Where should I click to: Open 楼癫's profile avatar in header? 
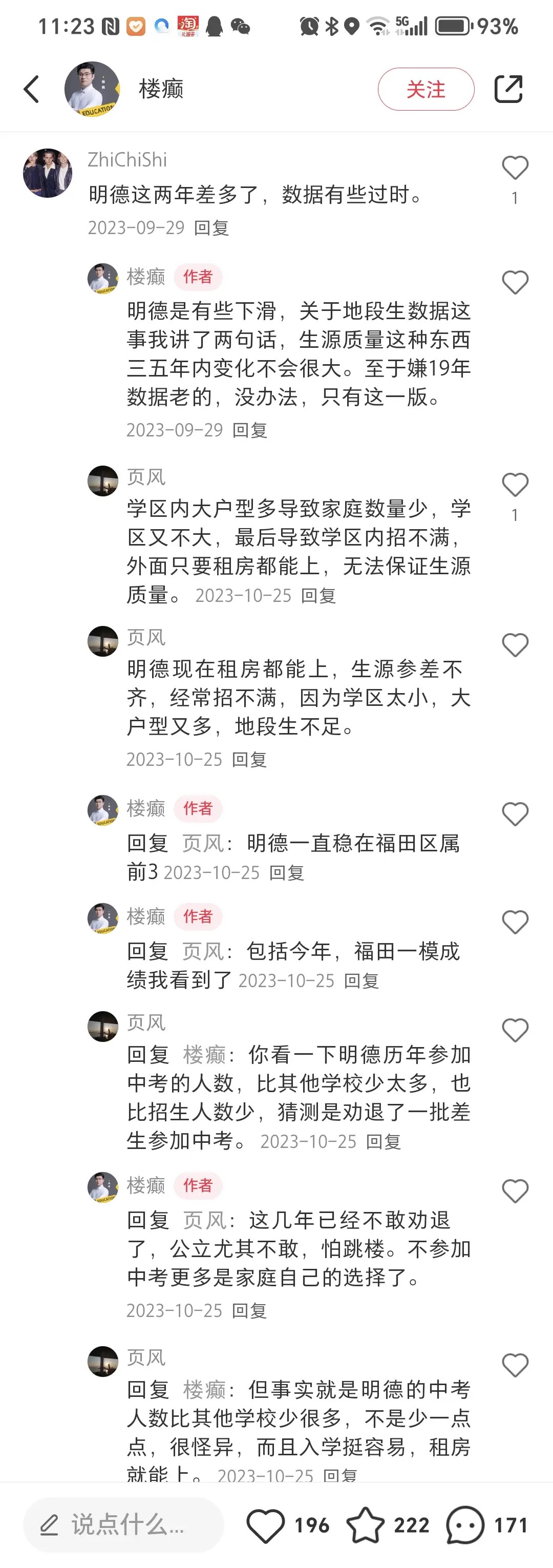[x=92, y=90]
